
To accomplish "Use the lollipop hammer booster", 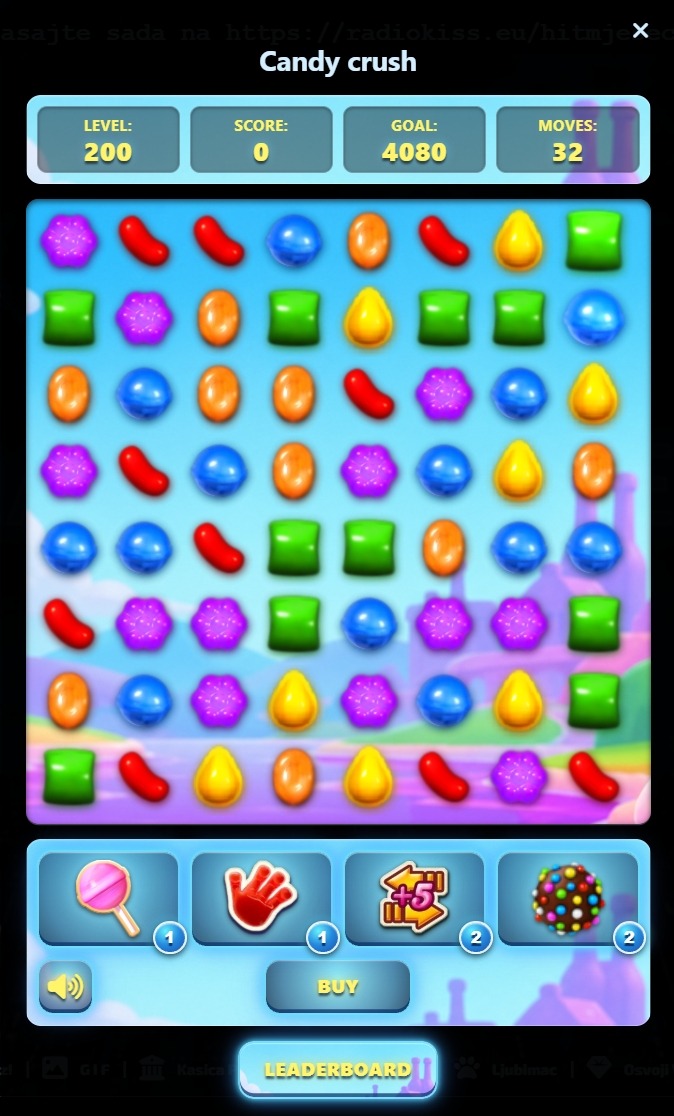I will [x=109, y=899].
